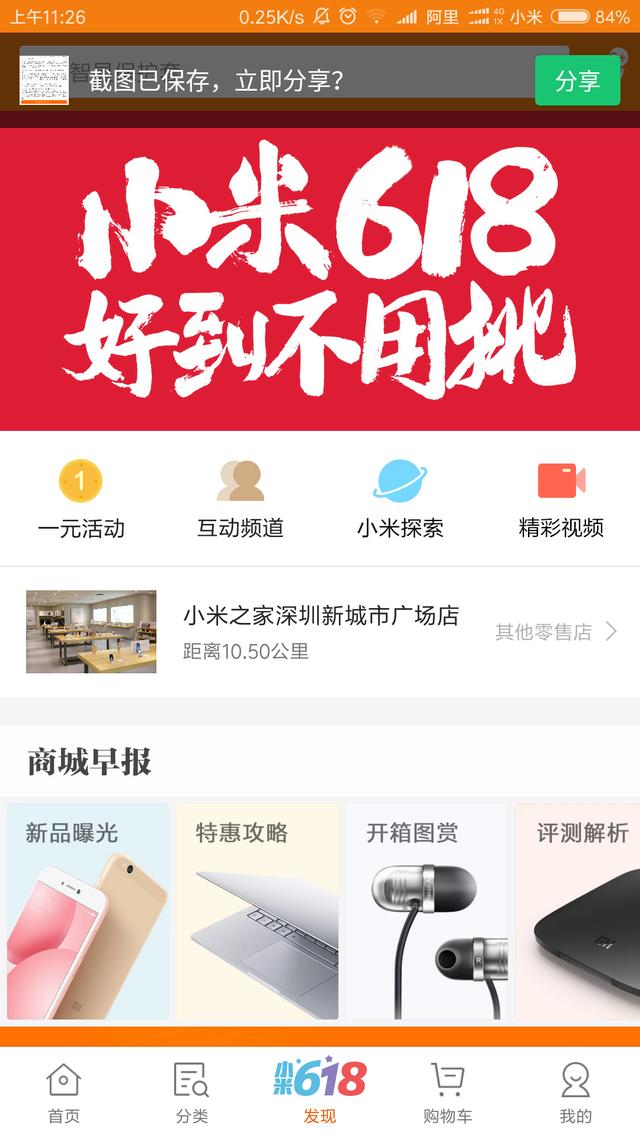Open 一元活动

[81, 499]
